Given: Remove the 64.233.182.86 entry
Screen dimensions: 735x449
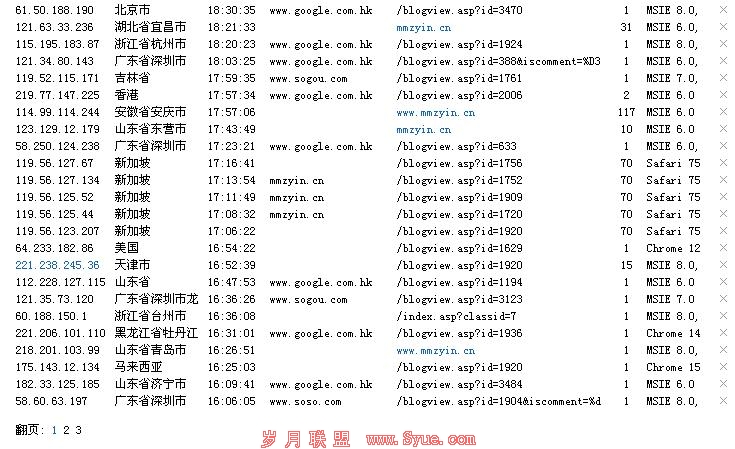Looking at the screenshot, I should [723, 248].
